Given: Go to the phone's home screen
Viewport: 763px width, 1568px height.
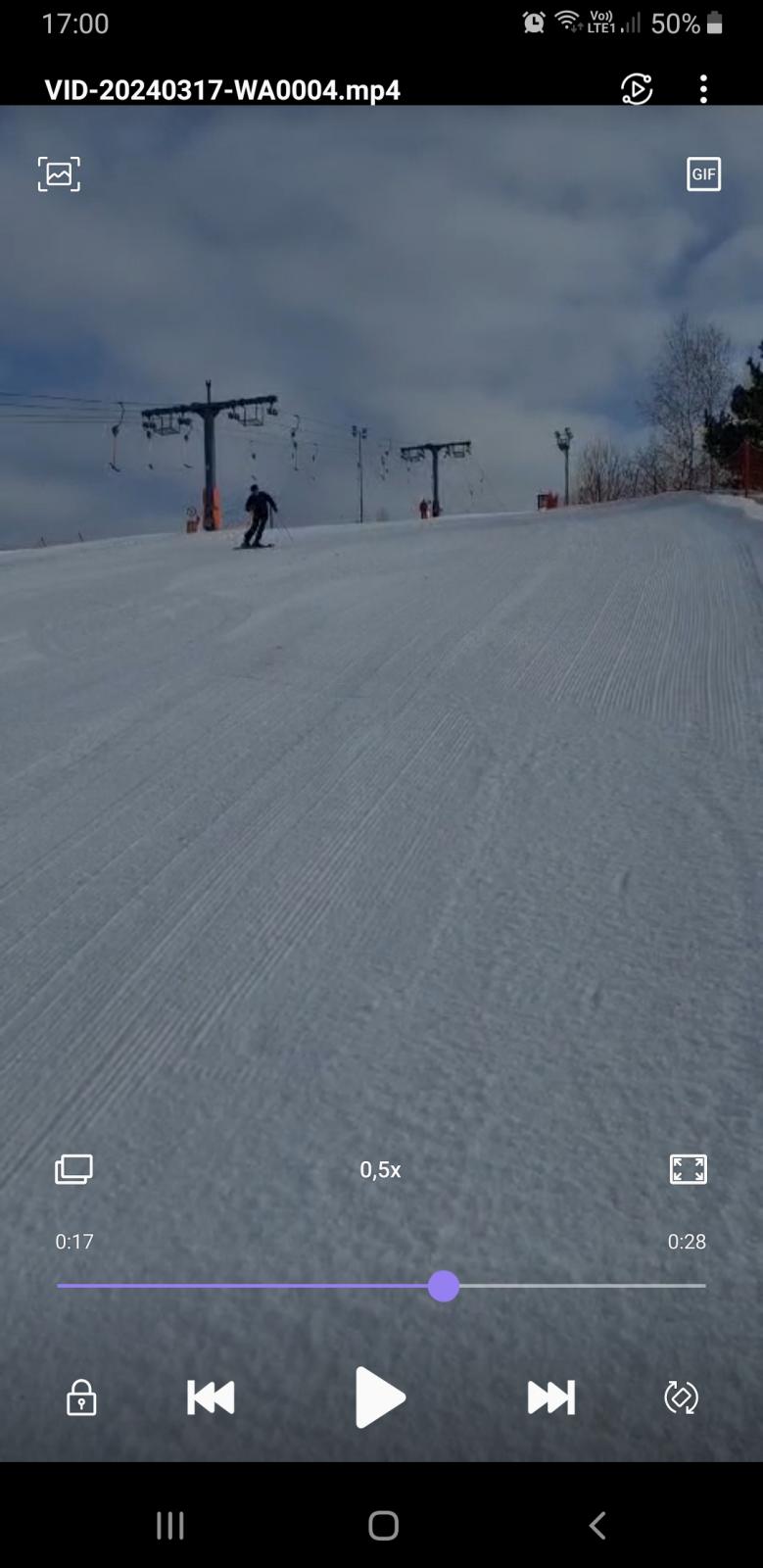Looking at the screenshot, I should (383, 1525).
